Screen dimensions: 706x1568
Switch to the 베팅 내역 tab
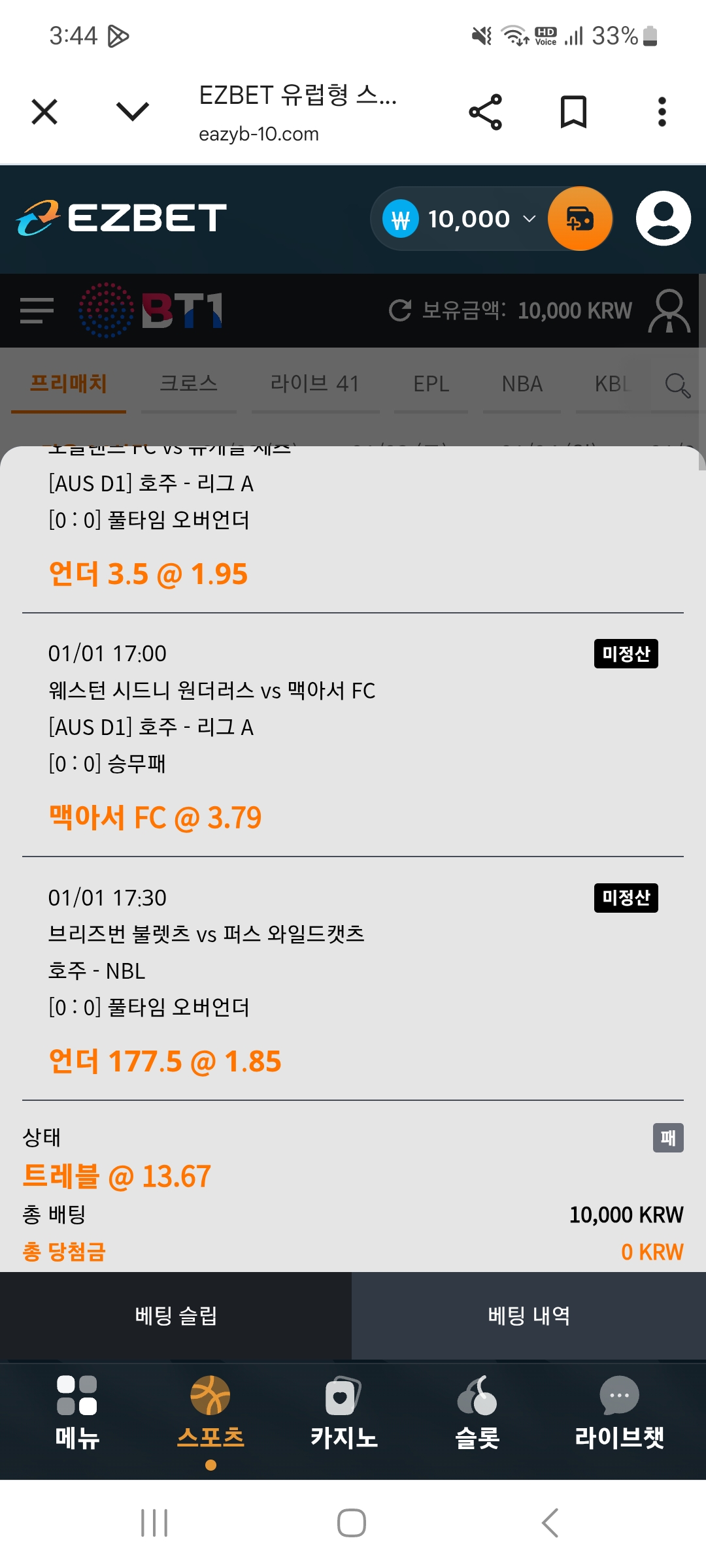529,1315
